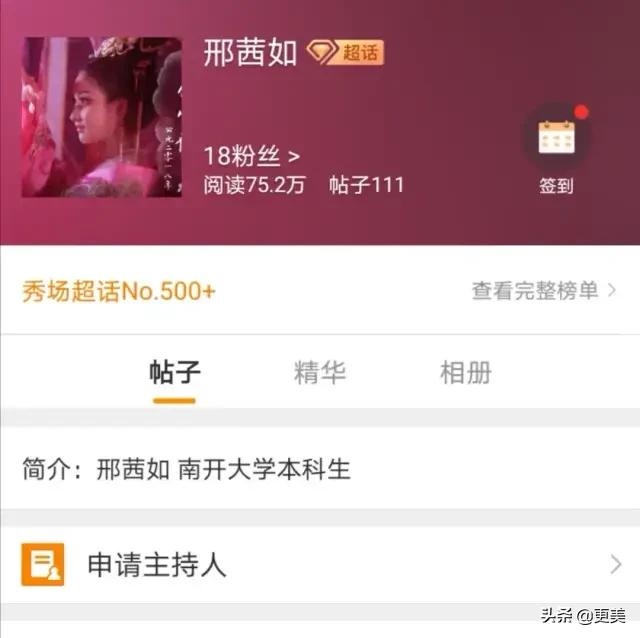Open the 相册 album tab
Viewport: 640px width, 638px height.
click(466, 373)
